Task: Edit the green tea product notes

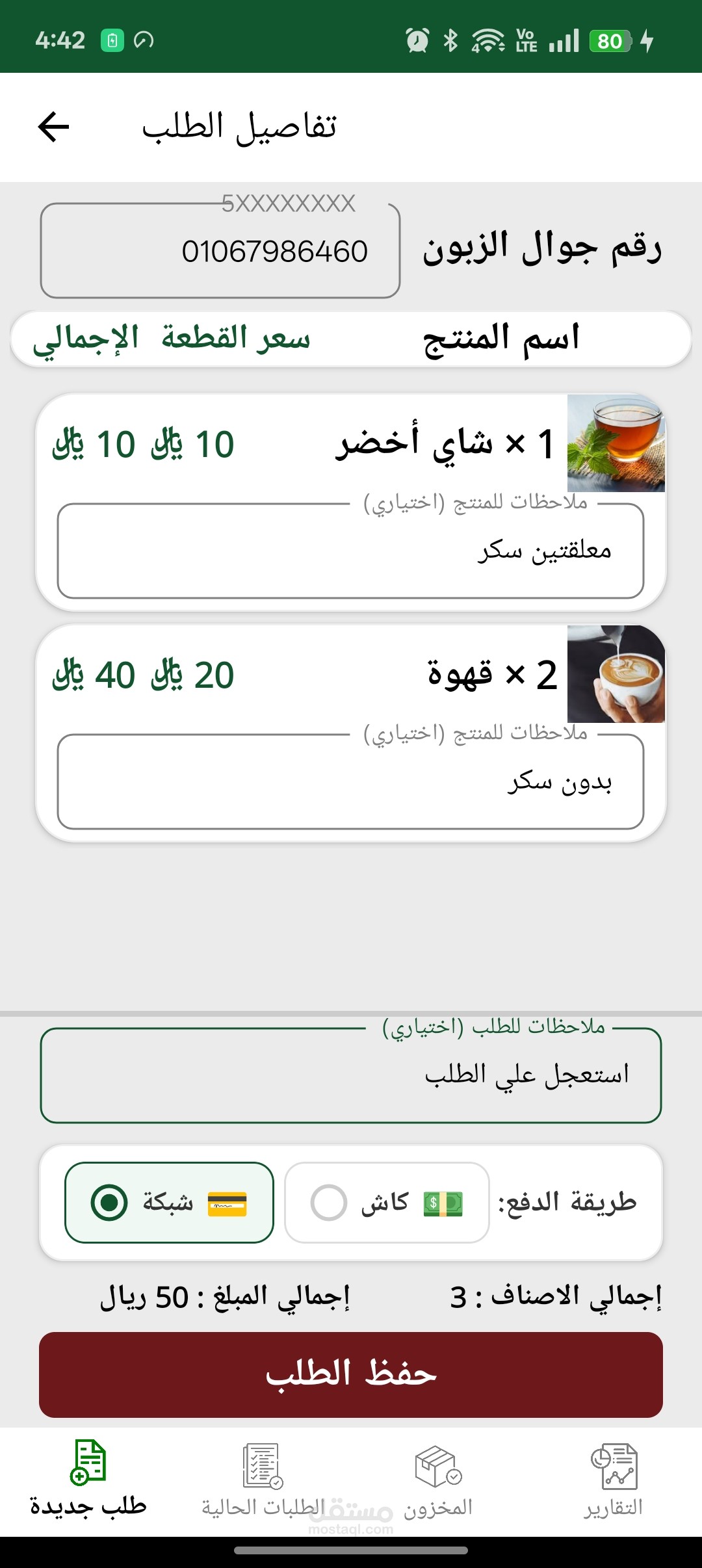Action: click(350, 551)
